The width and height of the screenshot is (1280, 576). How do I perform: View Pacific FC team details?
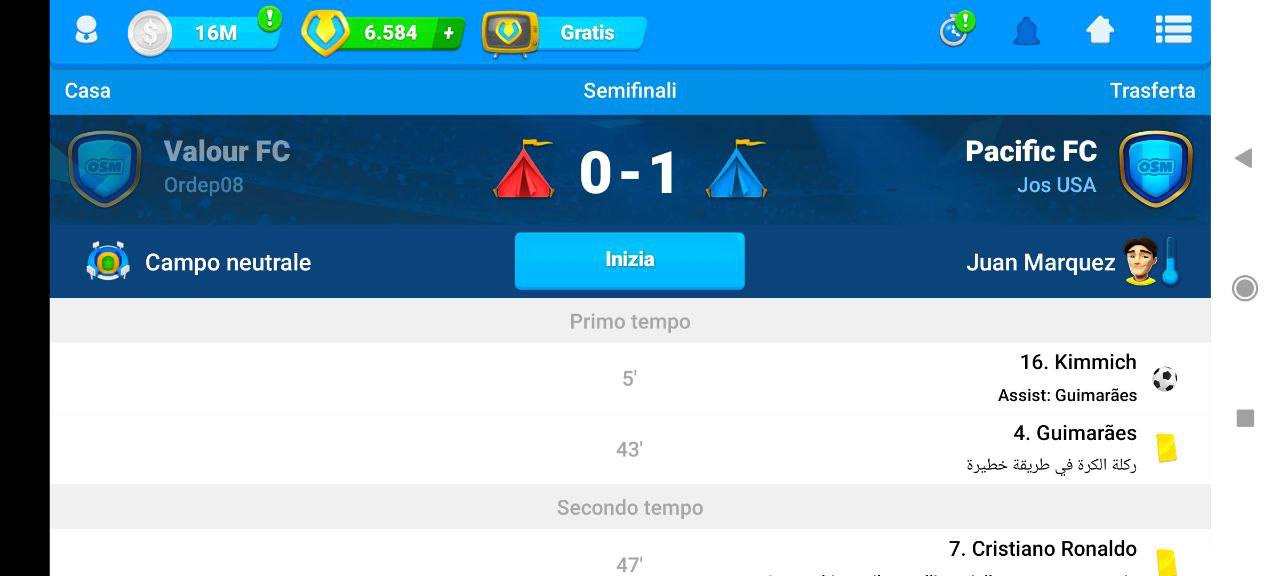point(1031,152)
